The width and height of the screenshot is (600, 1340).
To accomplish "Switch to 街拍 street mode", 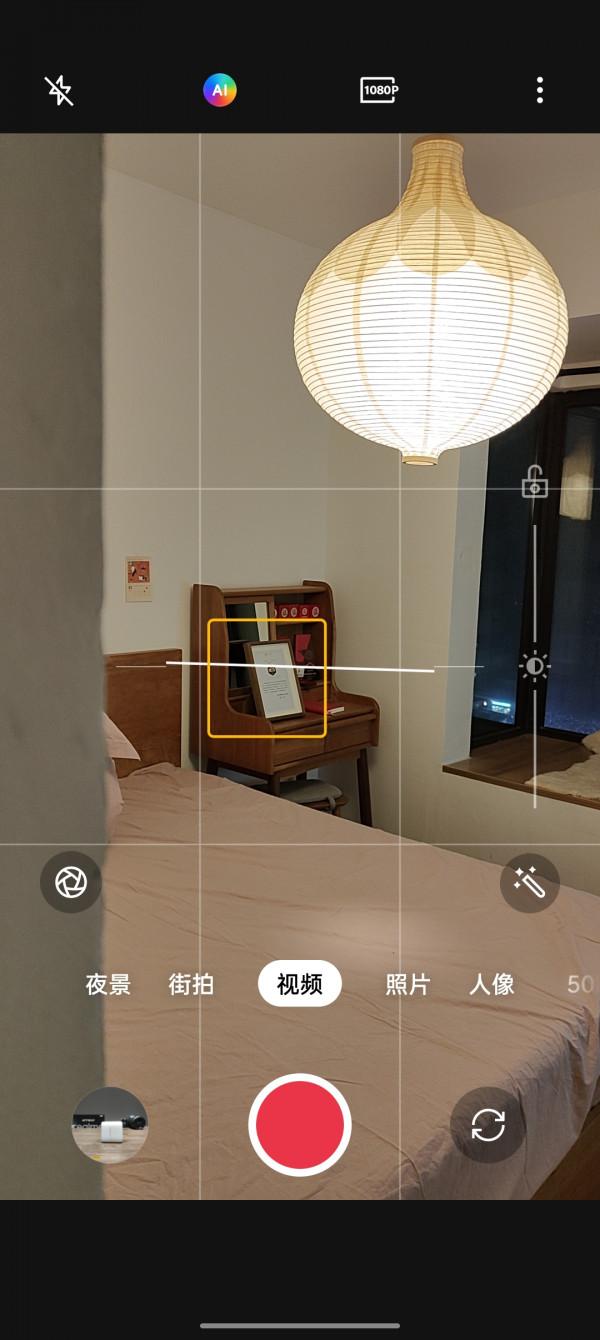I will [191, 984].
